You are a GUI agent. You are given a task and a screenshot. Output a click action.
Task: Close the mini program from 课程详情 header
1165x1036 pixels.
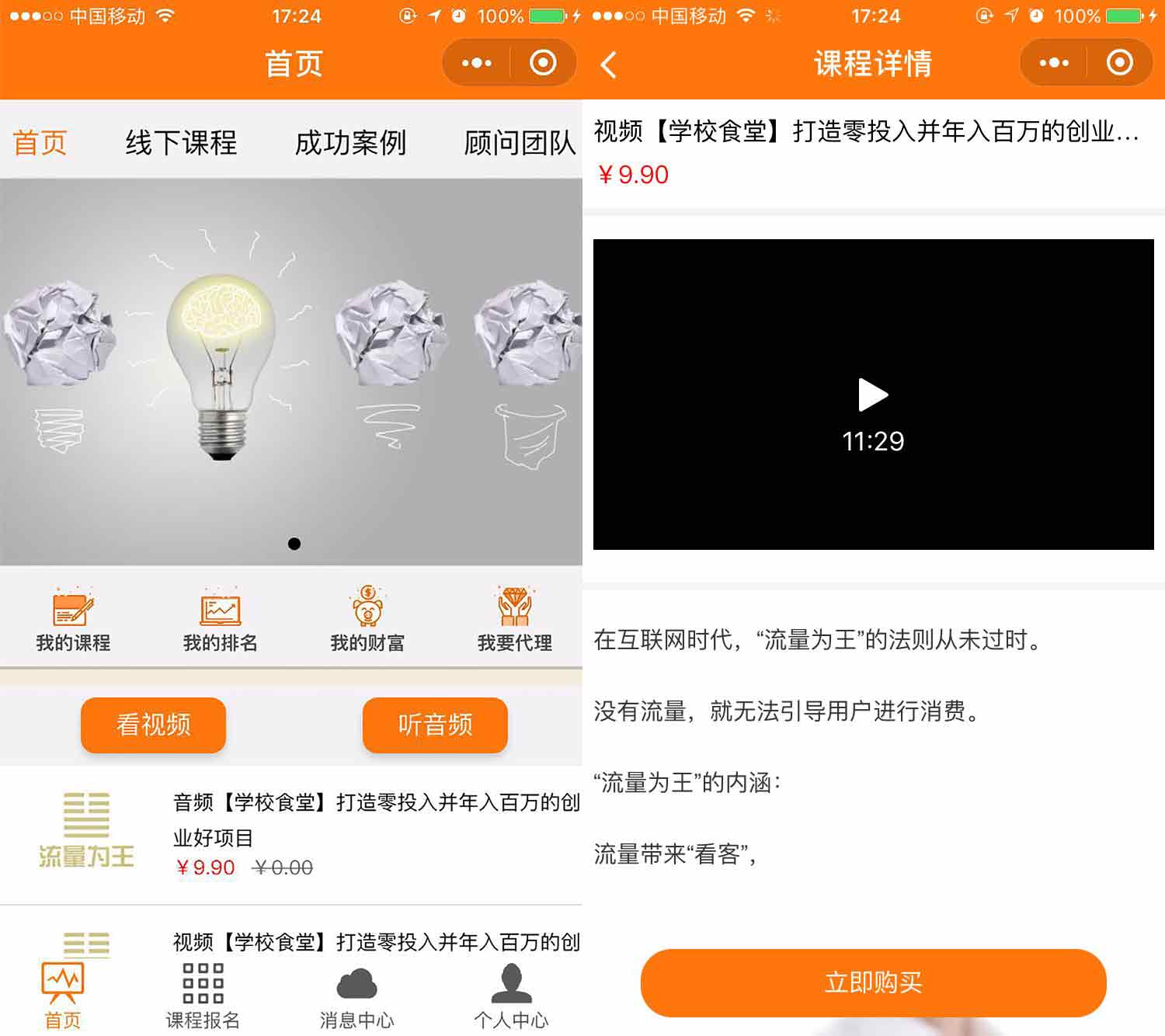point(1119,63)
